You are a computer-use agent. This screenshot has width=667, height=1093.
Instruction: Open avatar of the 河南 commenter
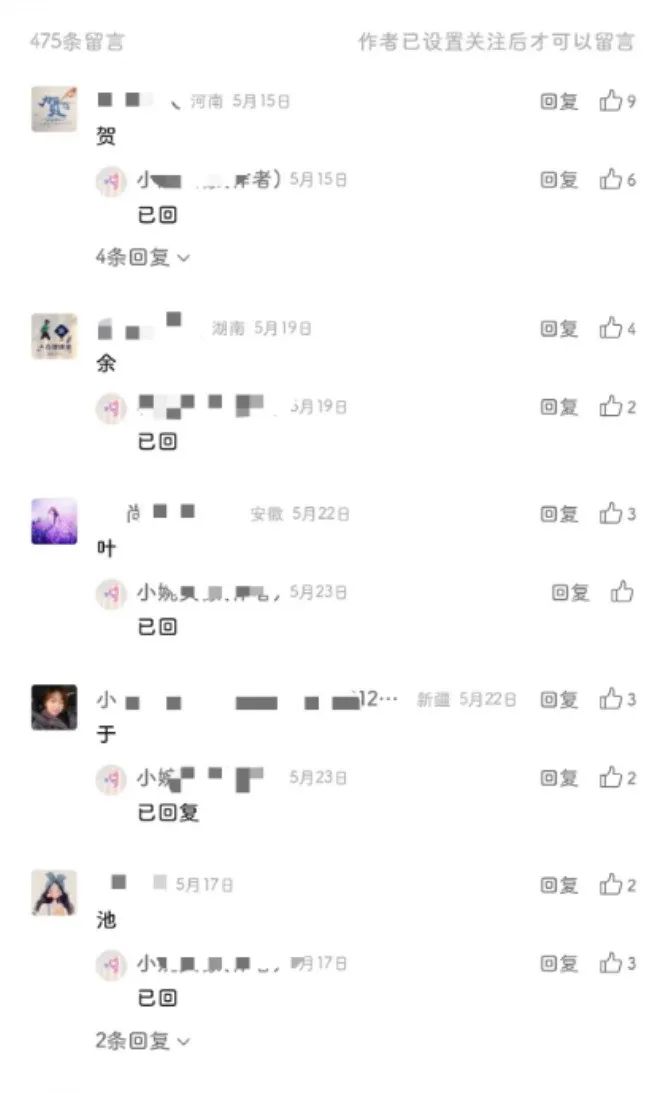(54, 108)
